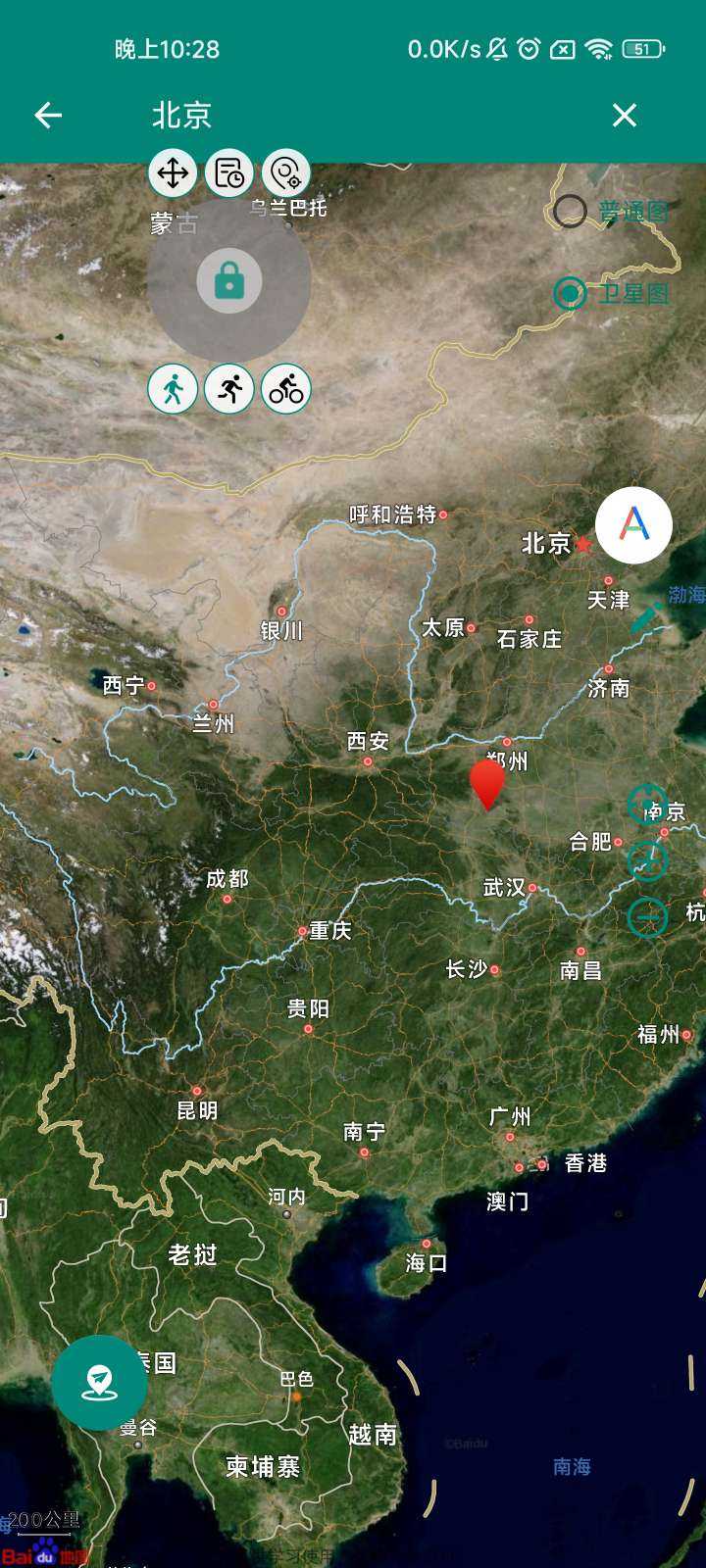Tap the teal pencil edit icon
706x1568 pixels.
(646, 617)
